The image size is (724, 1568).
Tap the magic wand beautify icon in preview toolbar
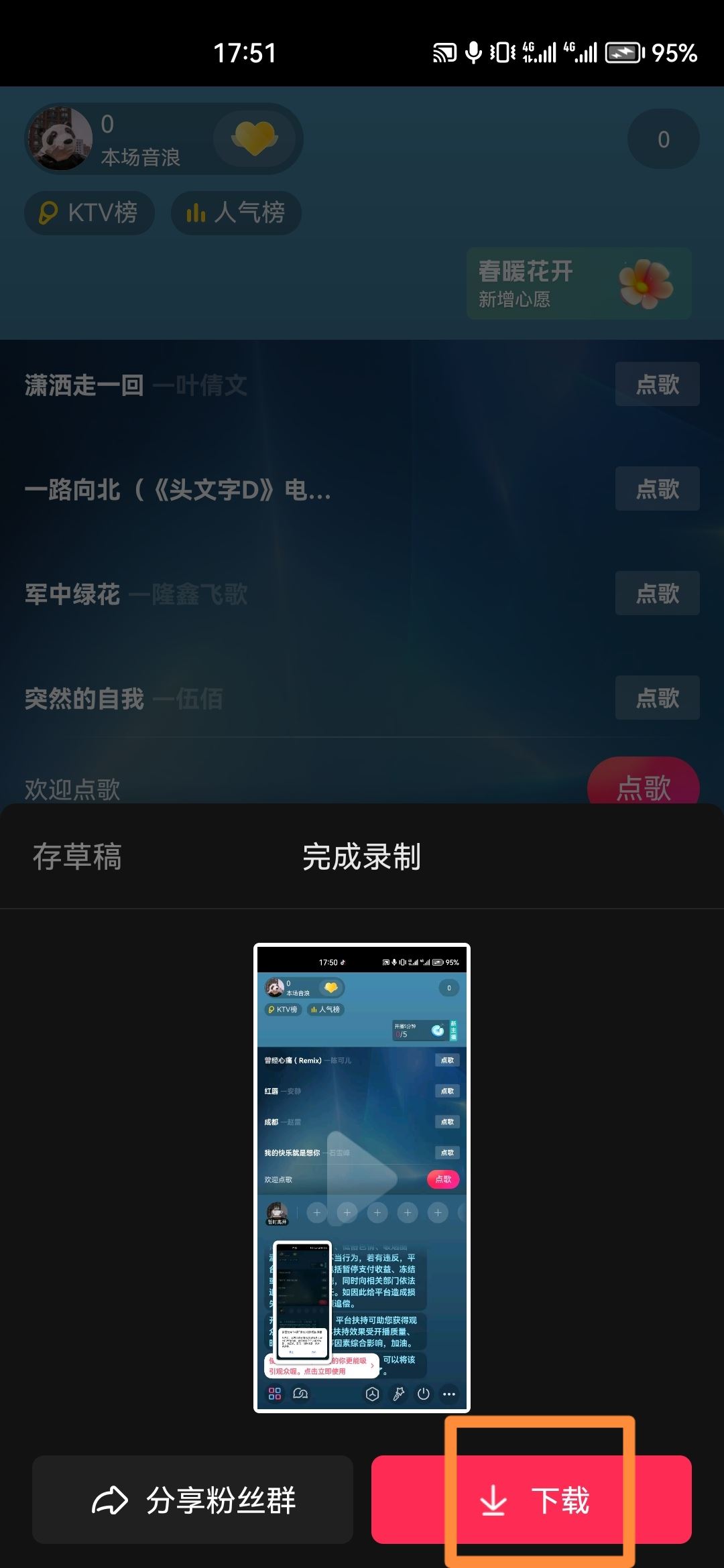399,1394
